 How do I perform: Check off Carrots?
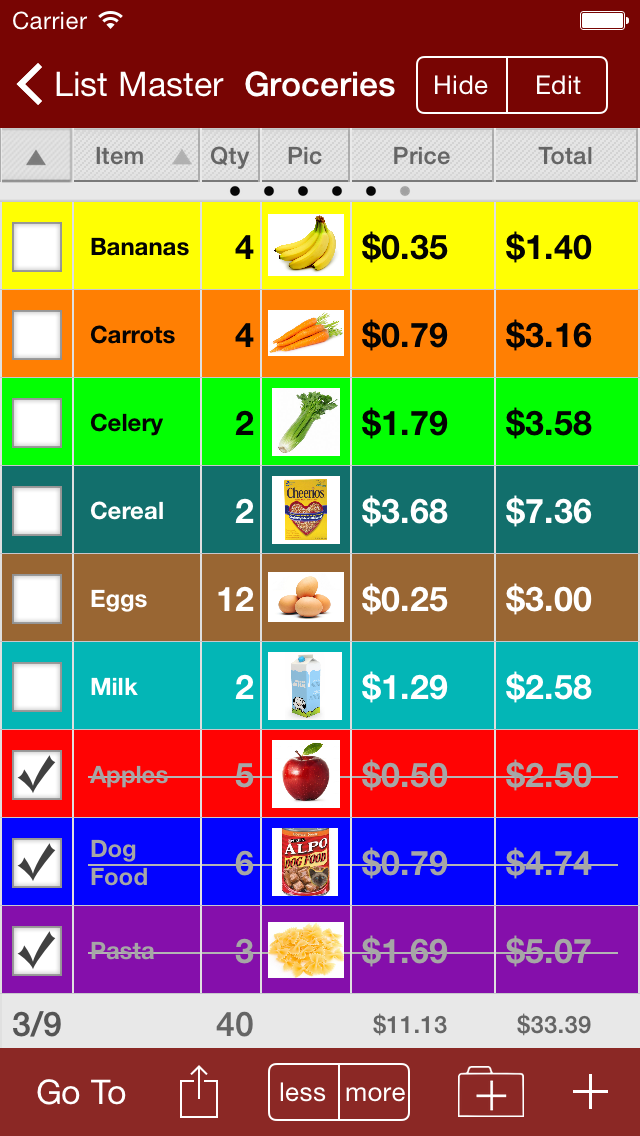(37, 335)
